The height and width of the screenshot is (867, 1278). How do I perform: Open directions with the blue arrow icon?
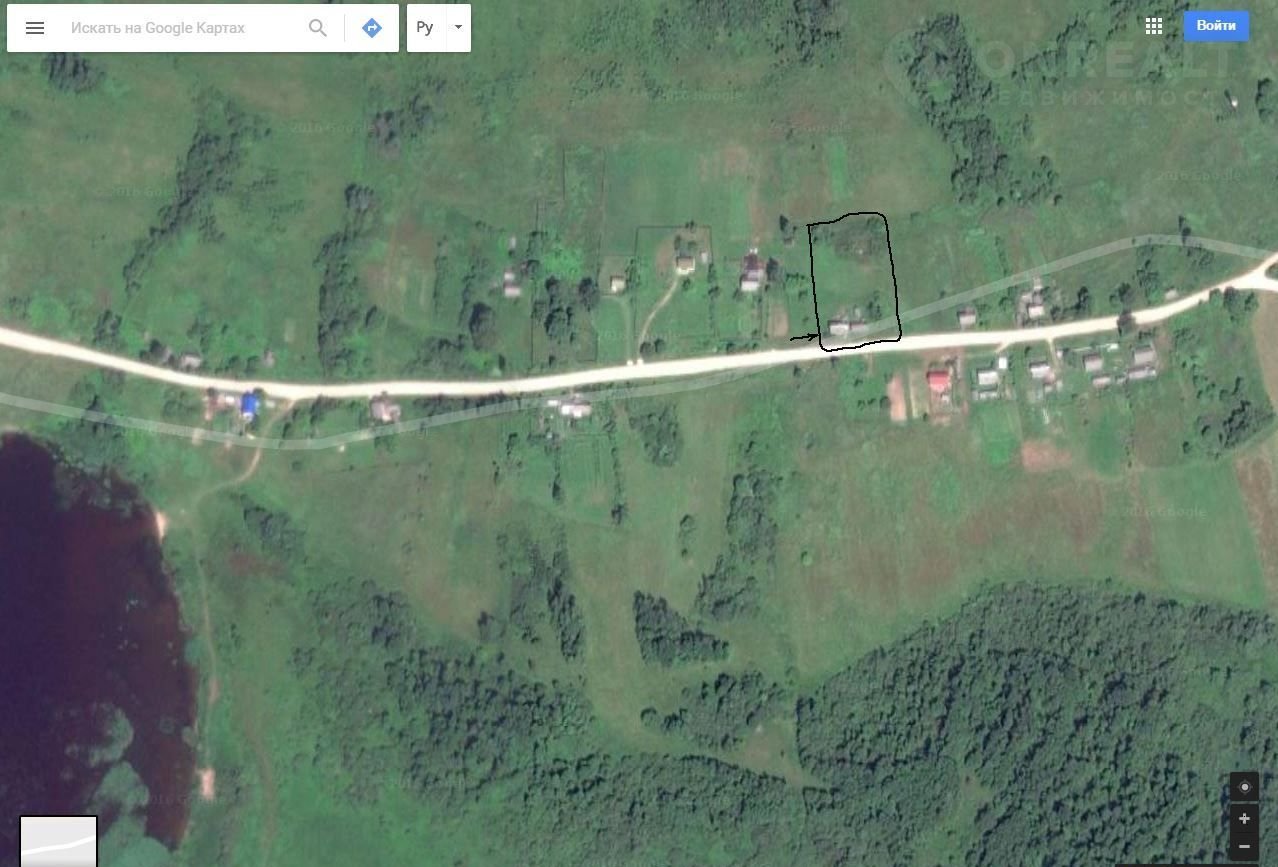372,28
